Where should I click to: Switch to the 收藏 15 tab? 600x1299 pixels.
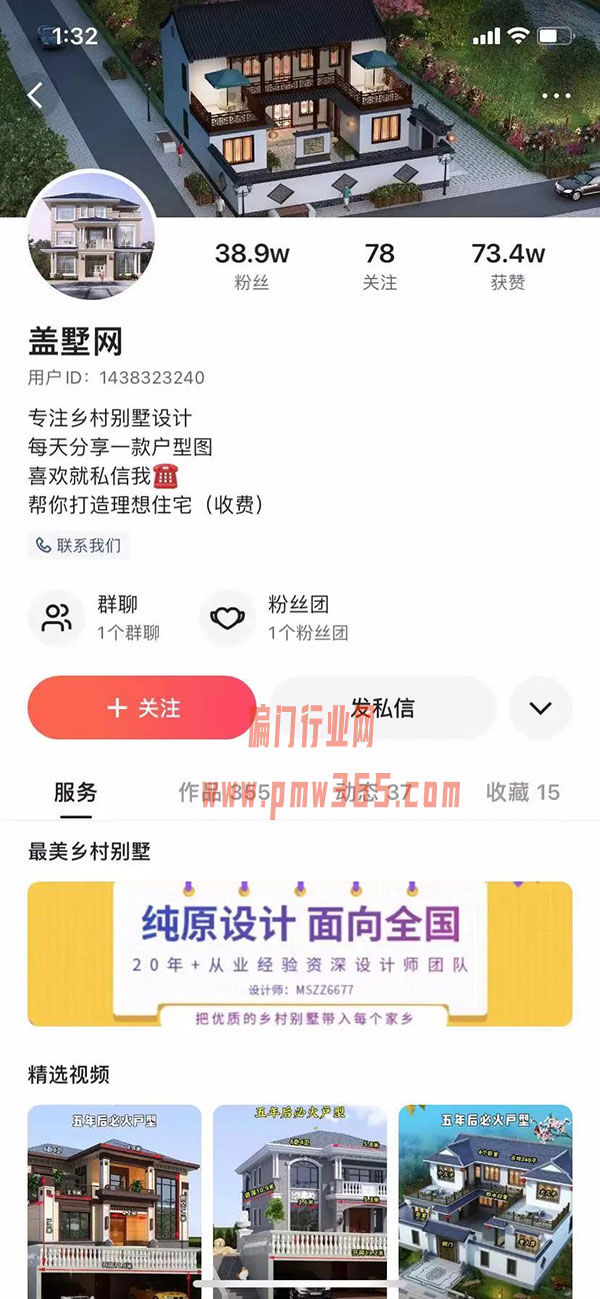523,793
